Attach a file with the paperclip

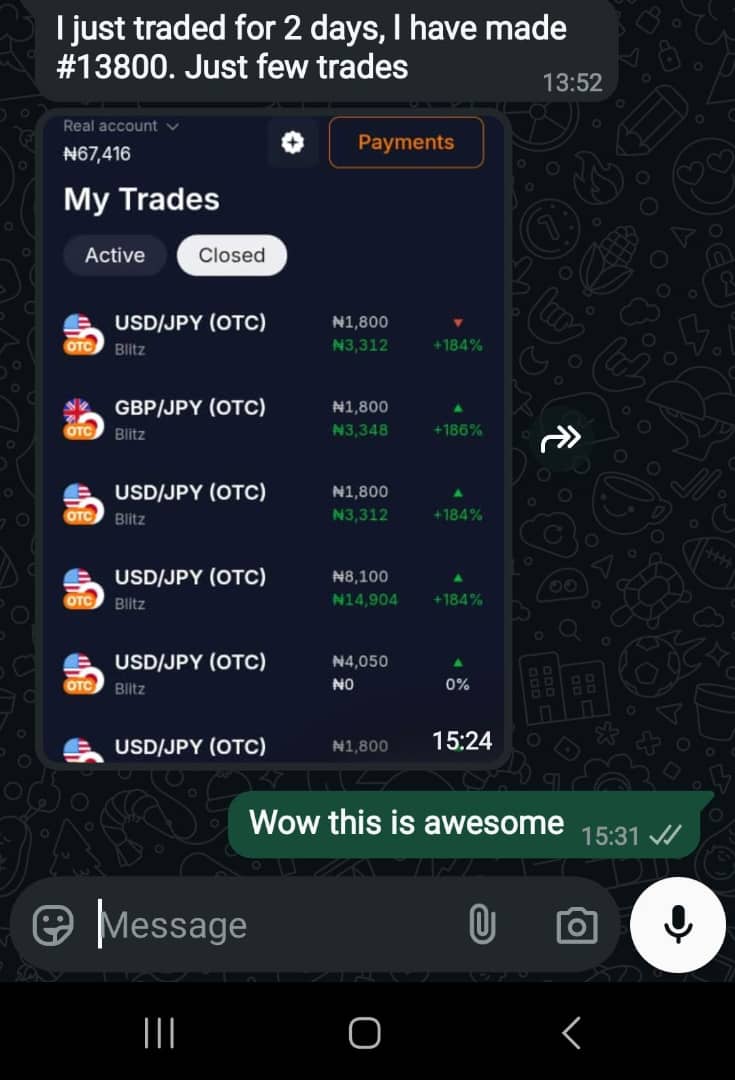coord(482,925)
